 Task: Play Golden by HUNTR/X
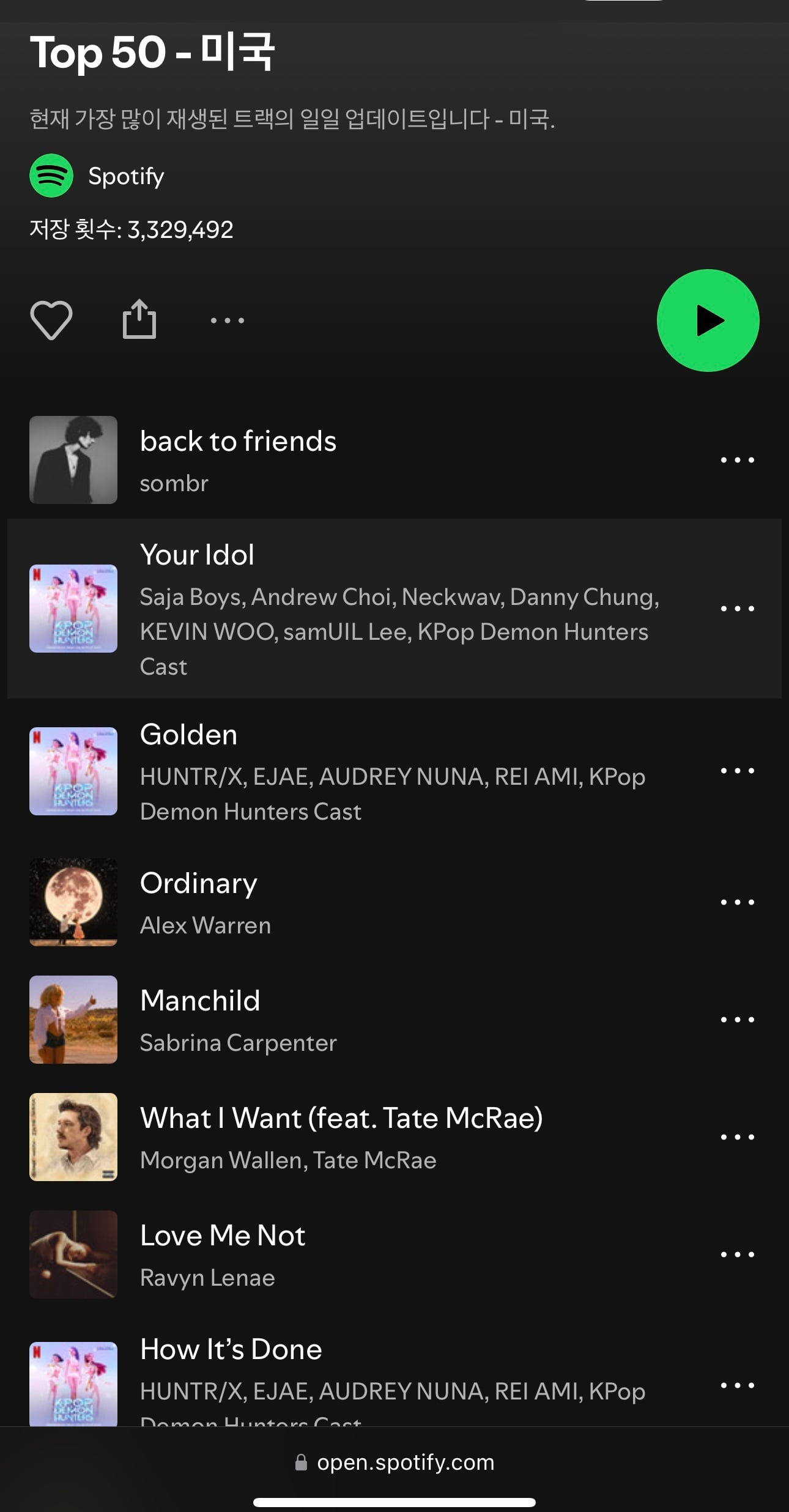pyautogui.click(x=394, y=771)
